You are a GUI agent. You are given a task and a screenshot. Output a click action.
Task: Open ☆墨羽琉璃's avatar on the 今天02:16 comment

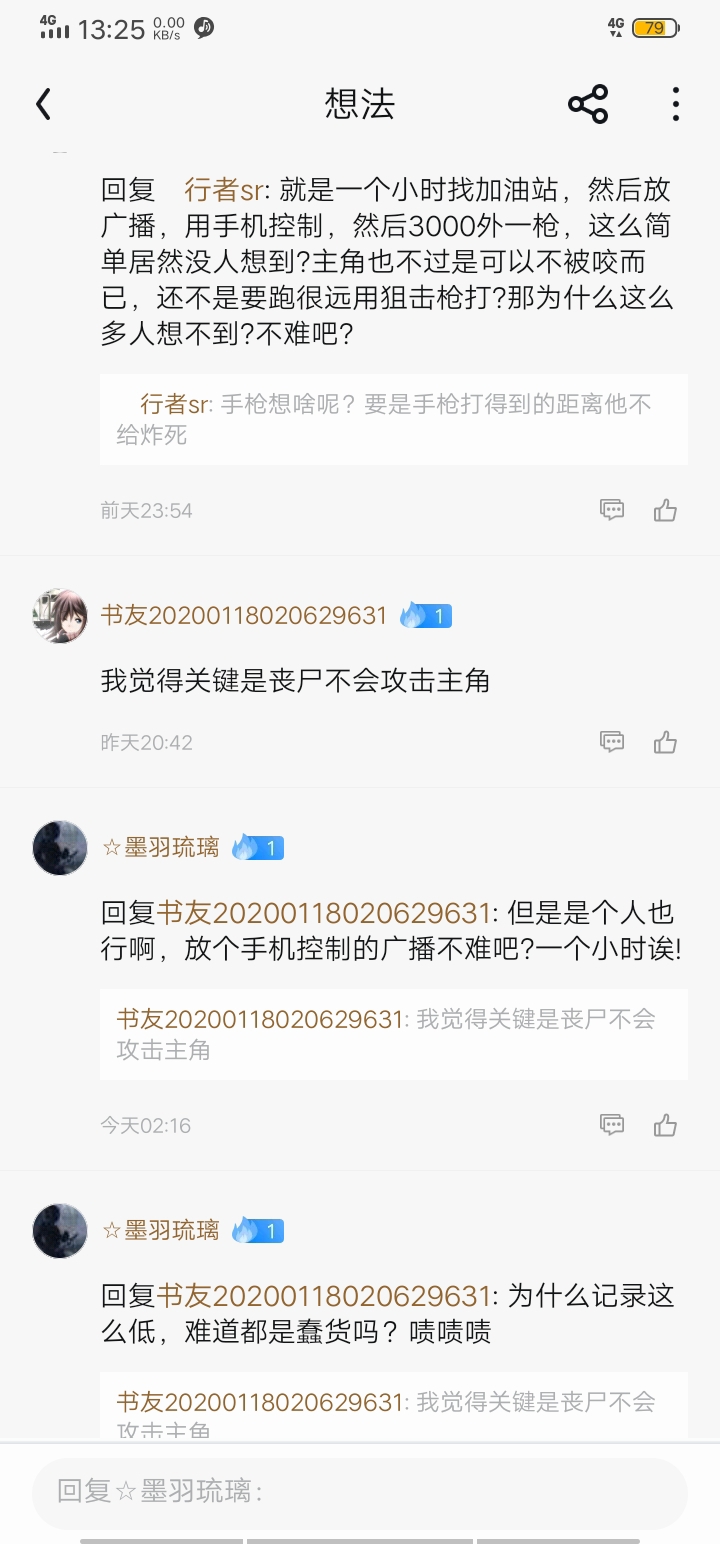[60, 848]
